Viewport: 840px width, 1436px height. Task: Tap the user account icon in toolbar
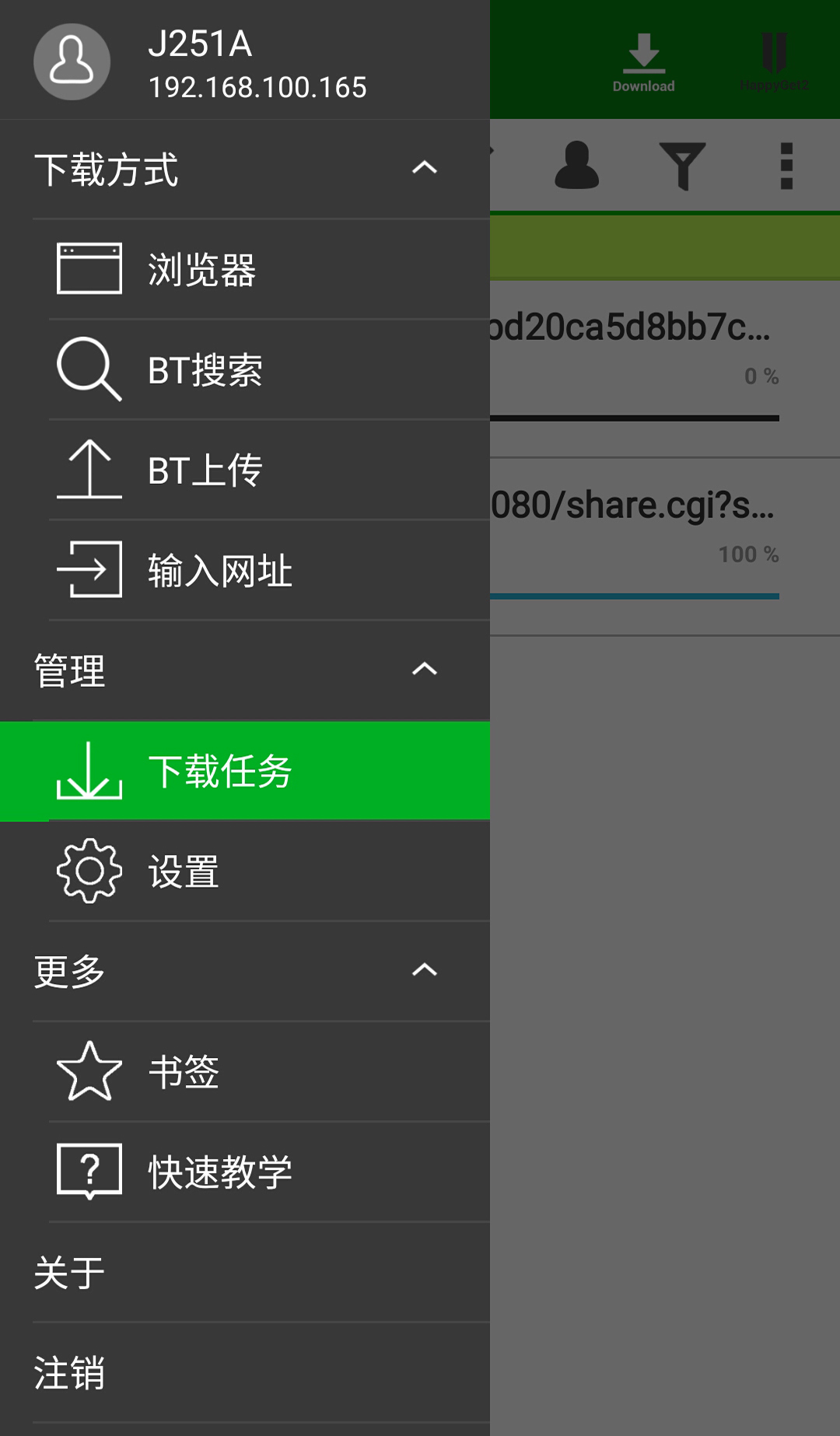point(576,166)
